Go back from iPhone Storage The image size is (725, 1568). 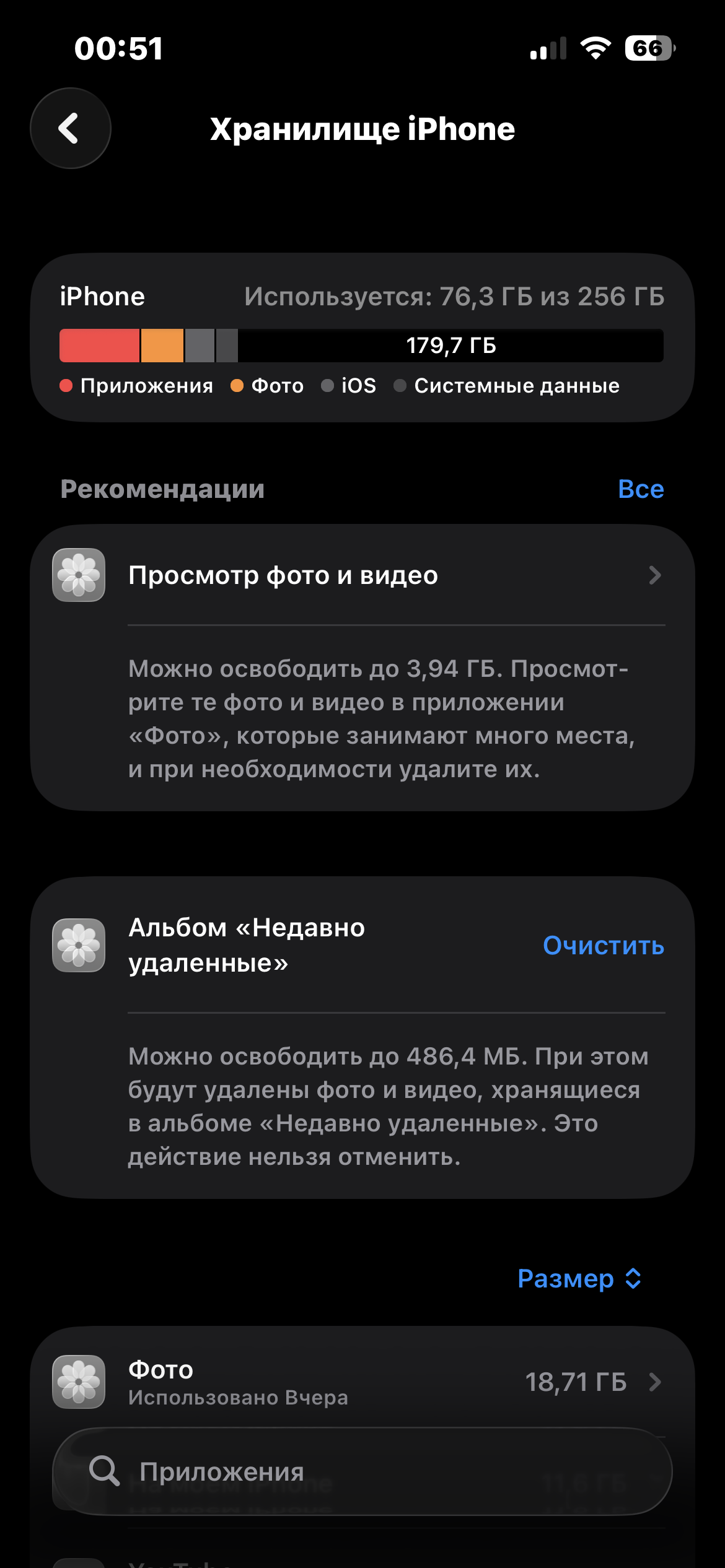(x=71, y=128)
